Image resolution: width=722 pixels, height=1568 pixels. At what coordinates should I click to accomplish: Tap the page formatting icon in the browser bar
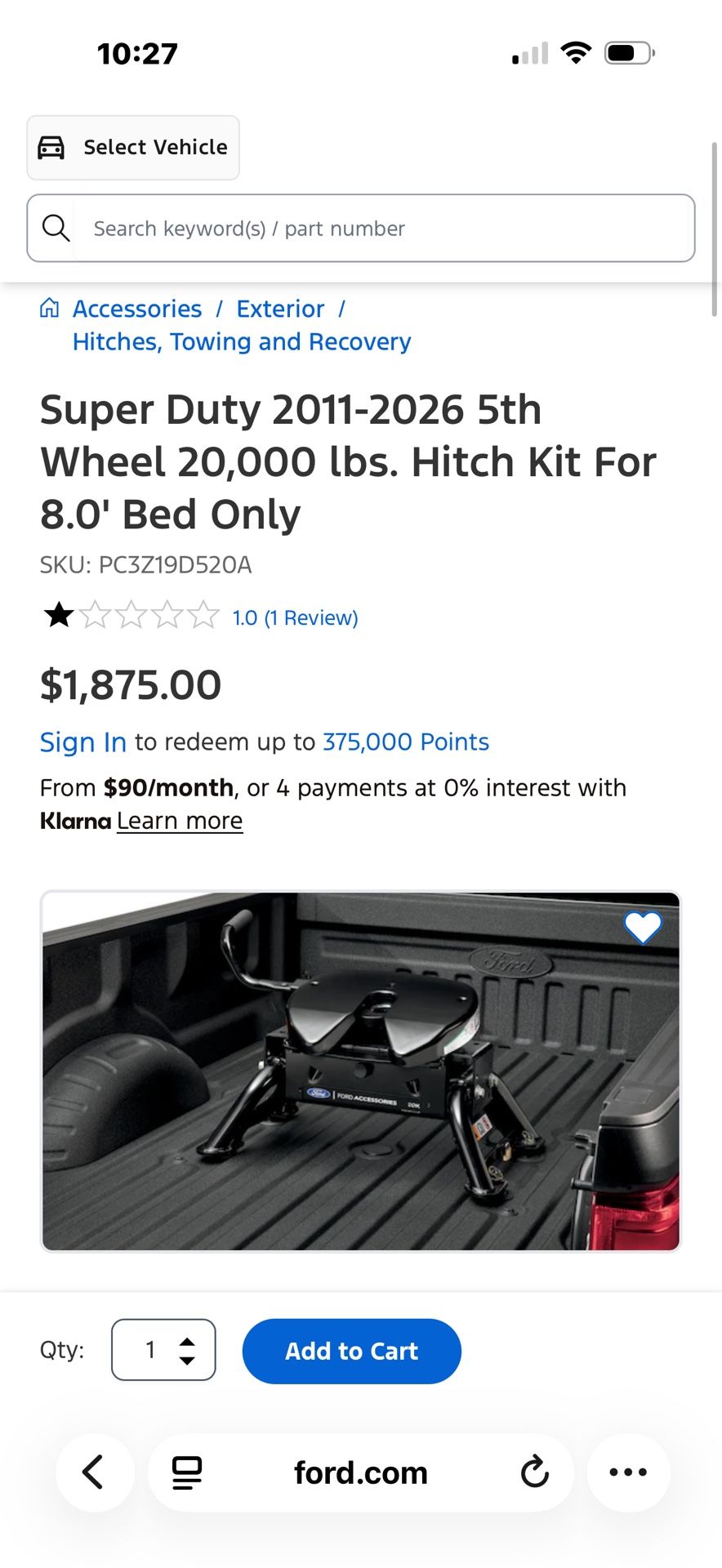pyautogui.click(x=186, y=1472)
